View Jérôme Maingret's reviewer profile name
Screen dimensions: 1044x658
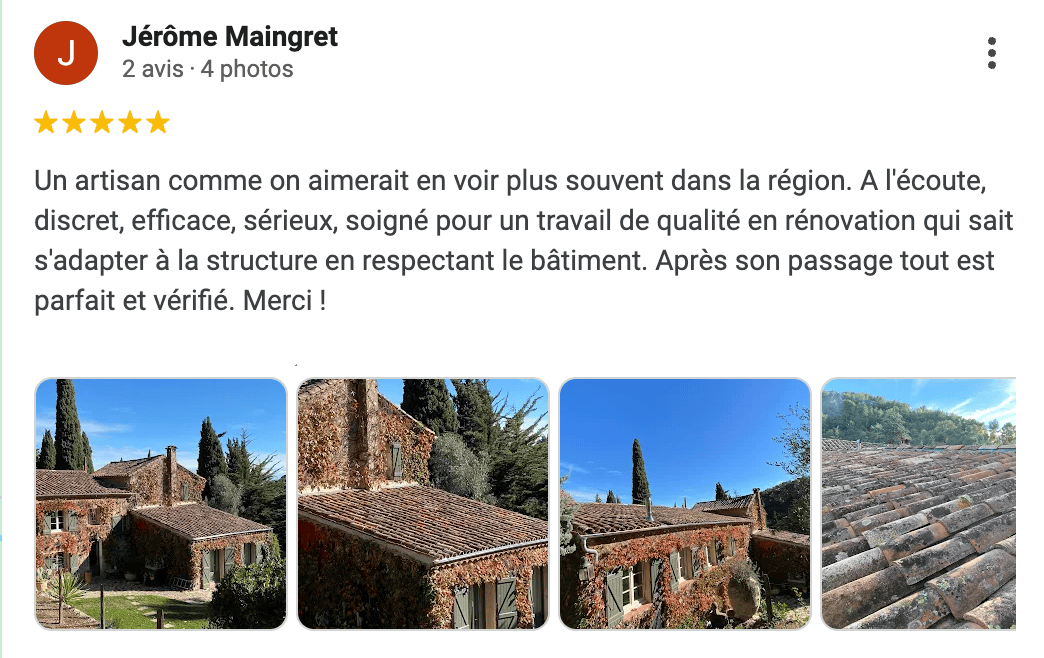click(229, 37)
